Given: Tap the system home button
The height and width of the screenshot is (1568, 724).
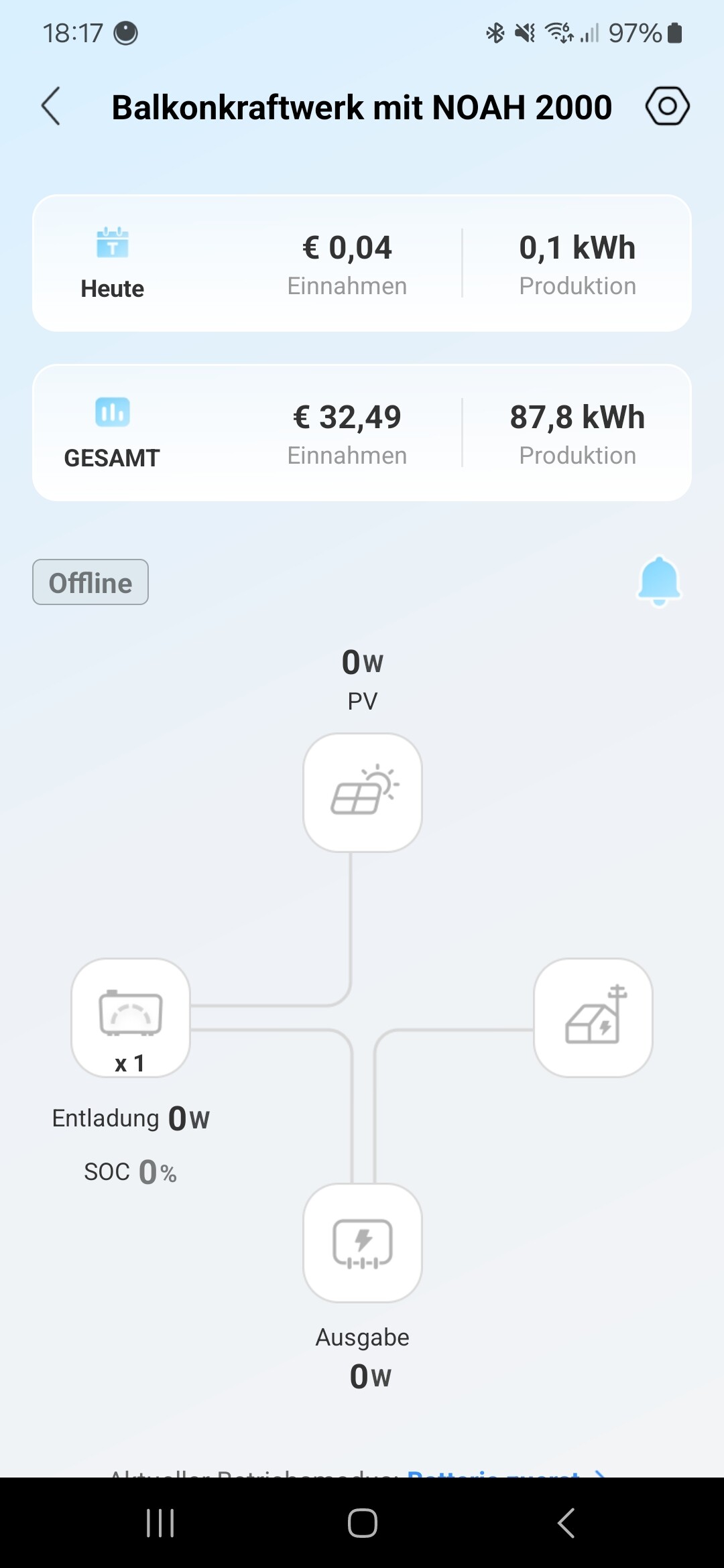Looking at the screenshot, I should click(x=362, y=1523).
